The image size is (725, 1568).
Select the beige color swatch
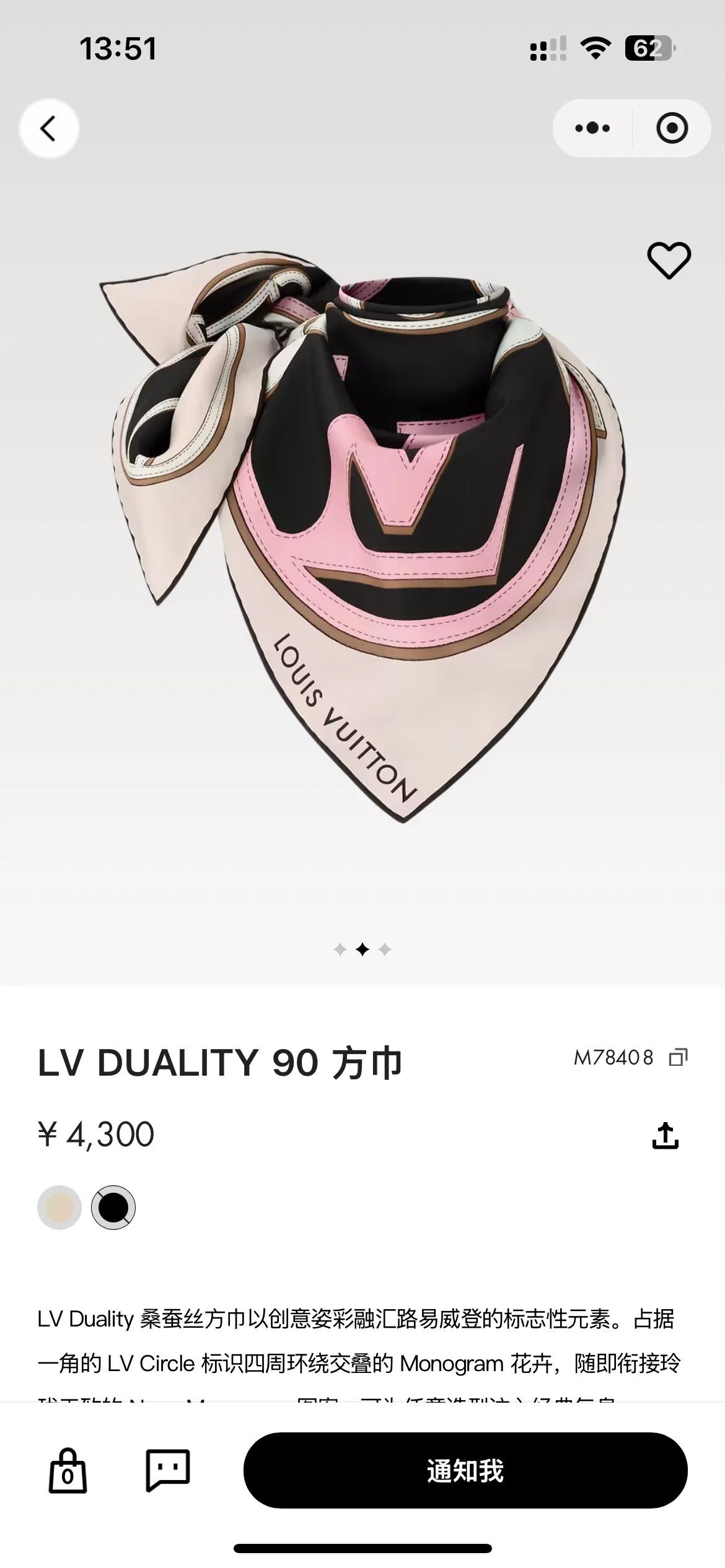tap(59, 1208)
